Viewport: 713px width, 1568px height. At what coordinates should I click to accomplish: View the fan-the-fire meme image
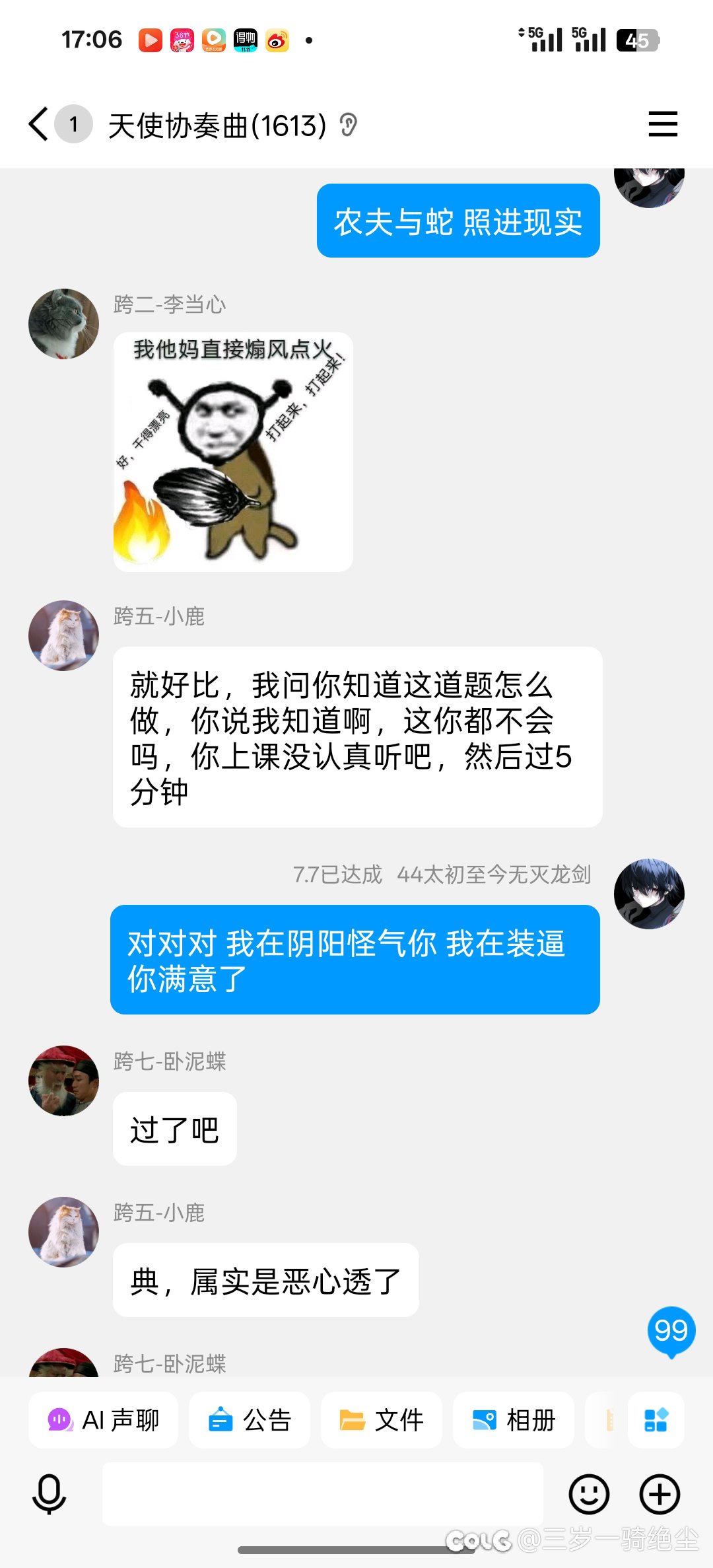pyautogui.click(x=233, y=452)
